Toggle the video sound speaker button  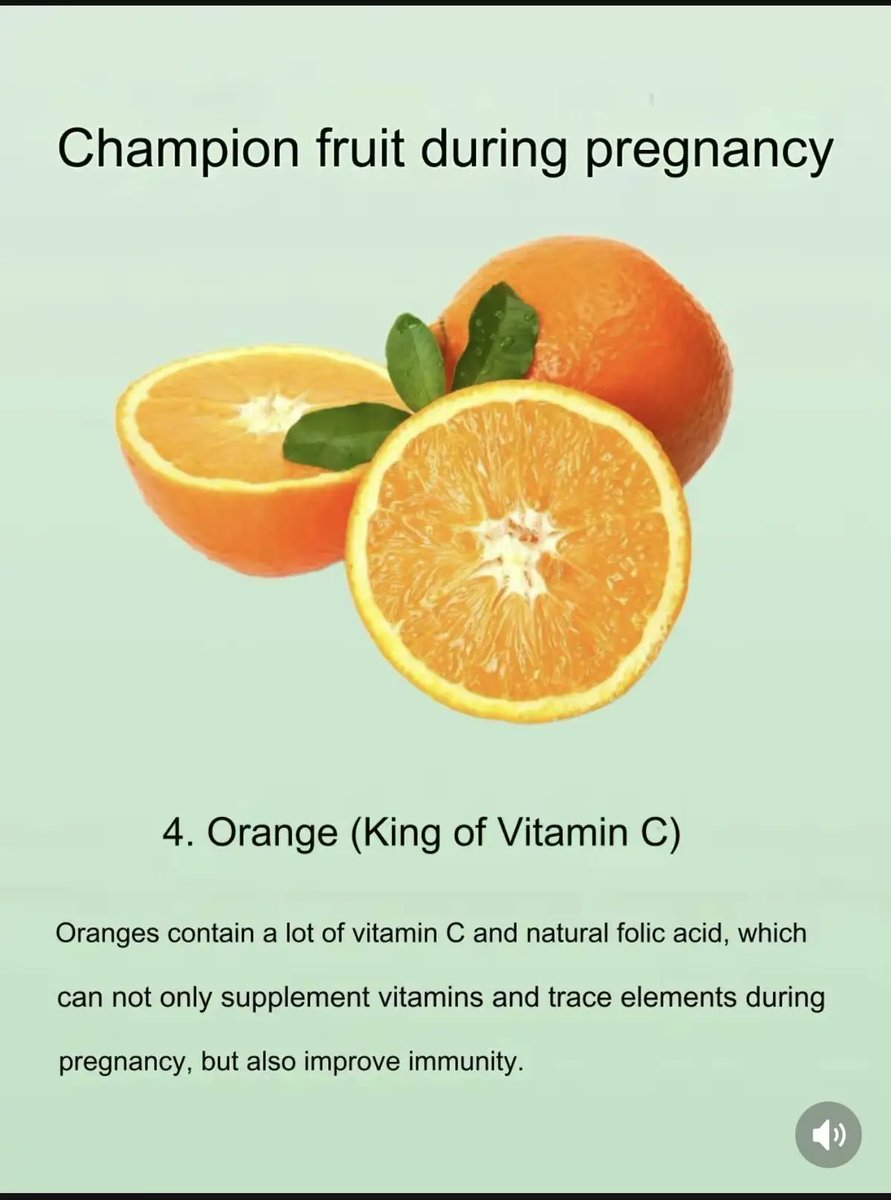tap(828, 1134)
